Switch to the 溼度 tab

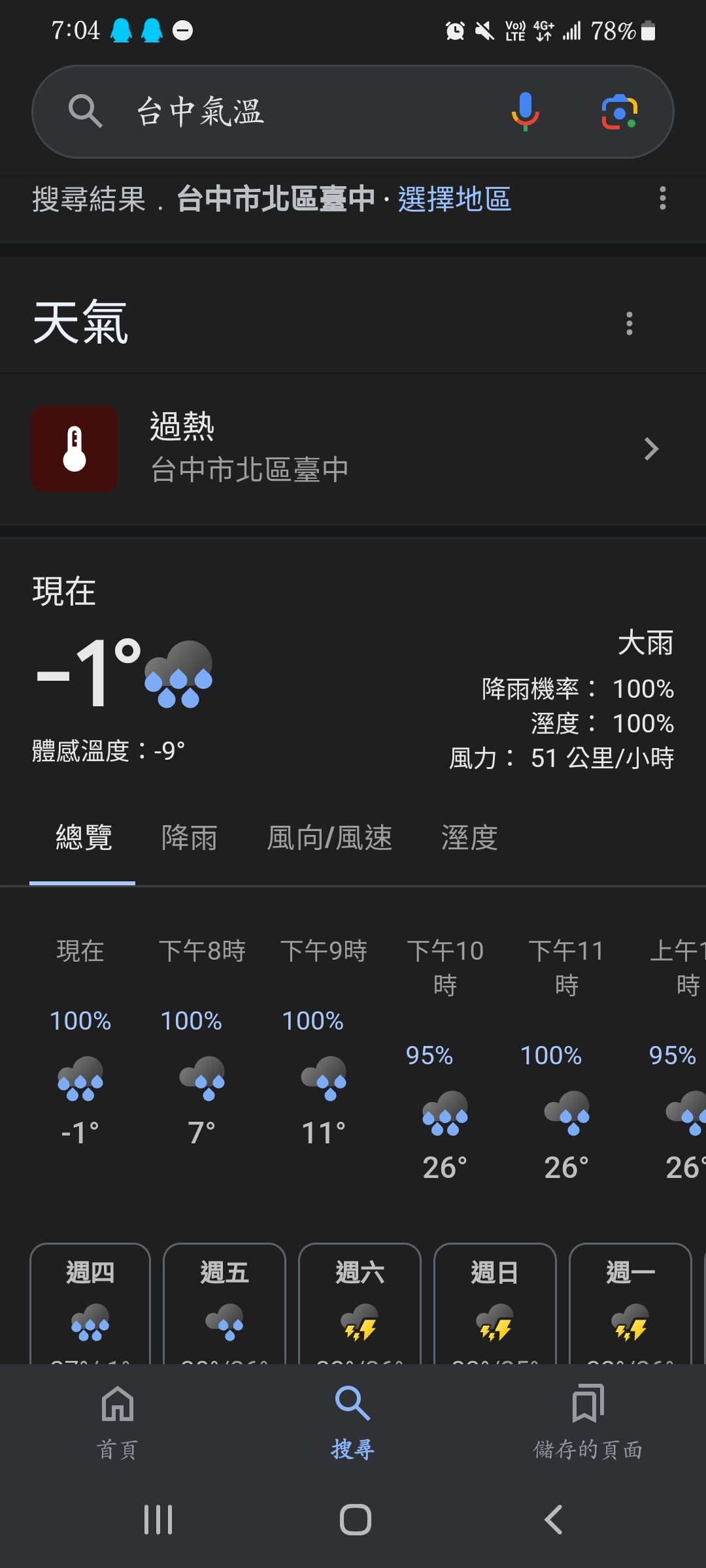pyautogui.click(x=469, y=838)
